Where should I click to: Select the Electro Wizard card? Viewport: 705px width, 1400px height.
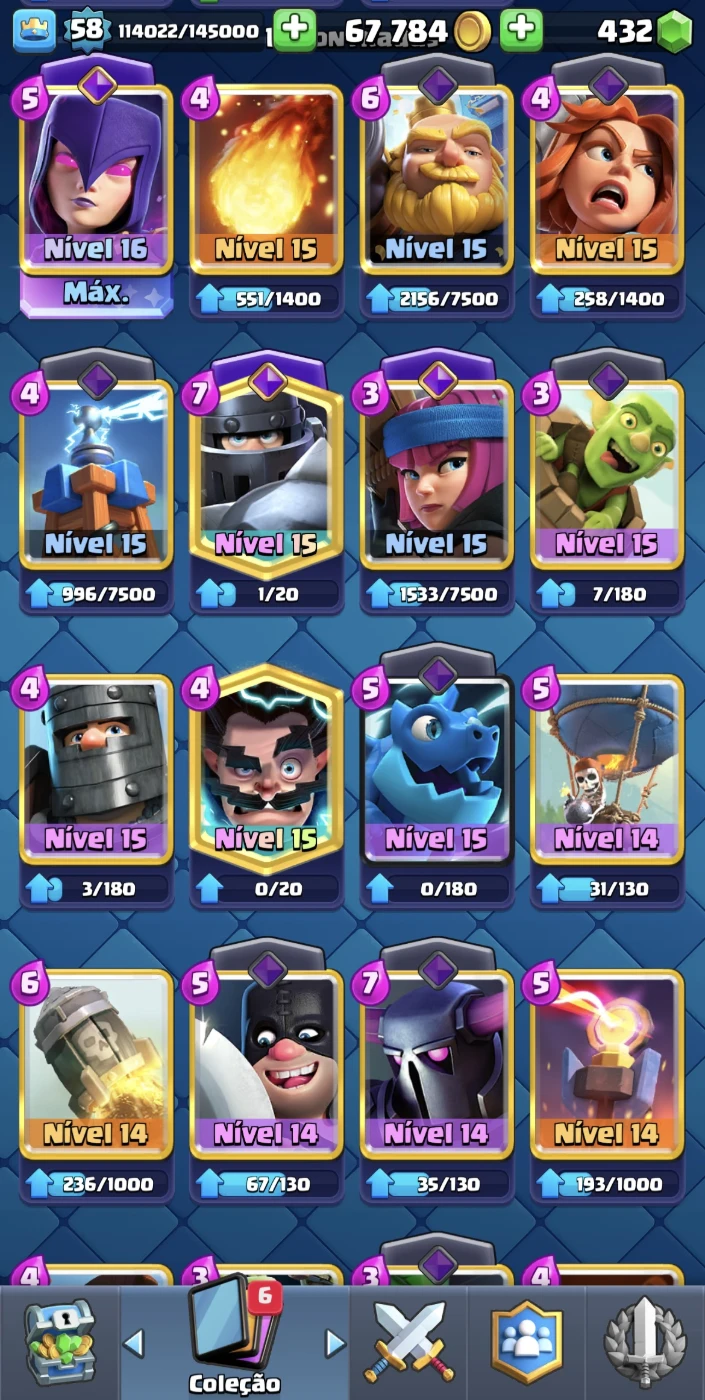click(266, 770)
